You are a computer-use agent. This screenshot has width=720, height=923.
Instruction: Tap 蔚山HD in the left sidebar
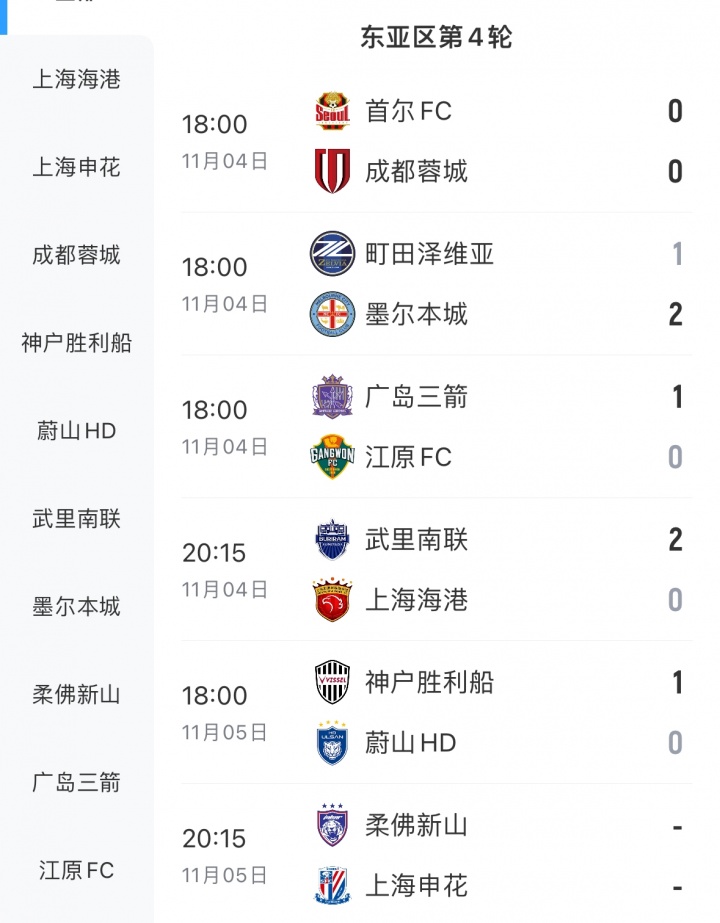(x=76, y=431)
